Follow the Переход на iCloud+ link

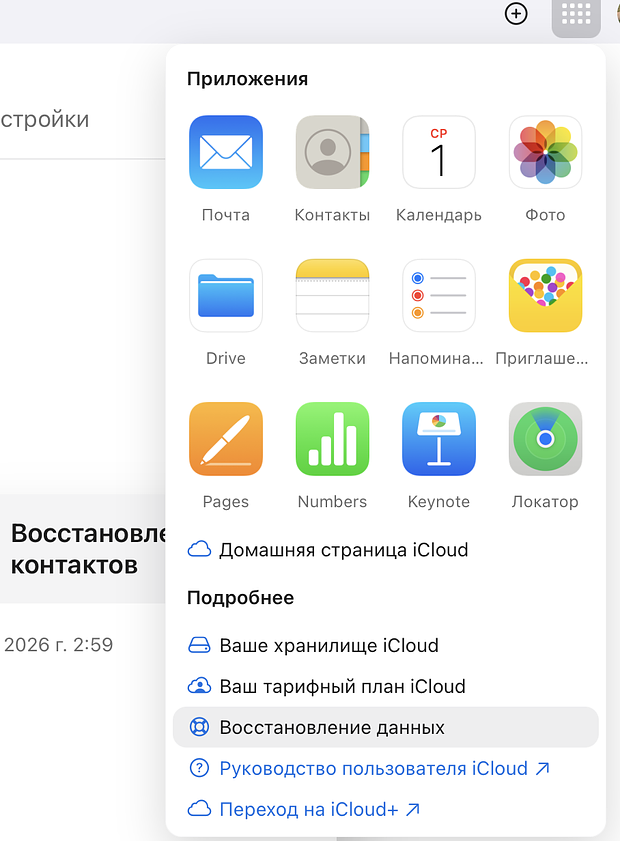pos(304,809)
